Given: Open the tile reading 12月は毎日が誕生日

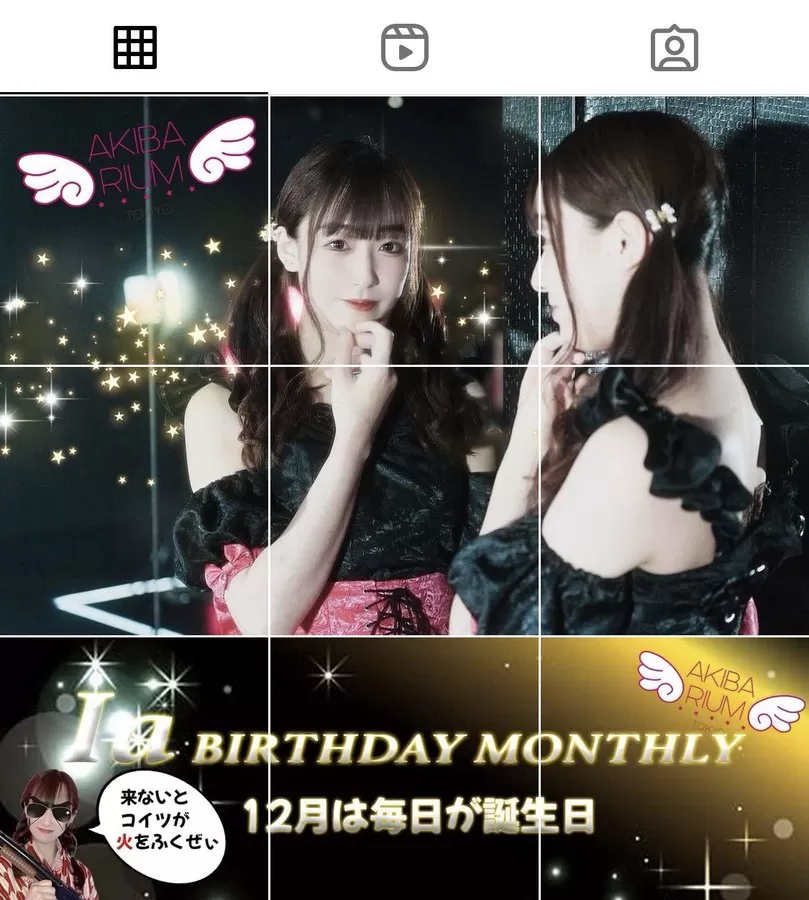Looking at the screenshot, I should [x=404, y=770].
